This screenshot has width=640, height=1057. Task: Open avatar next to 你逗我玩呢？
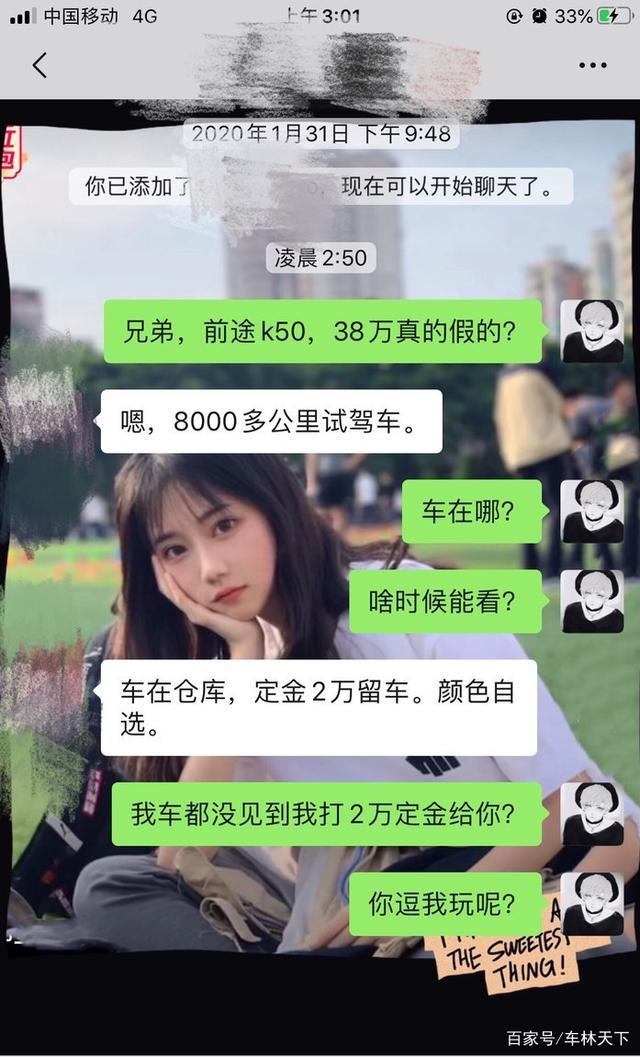pyautogui.click(x=592, y=904)
